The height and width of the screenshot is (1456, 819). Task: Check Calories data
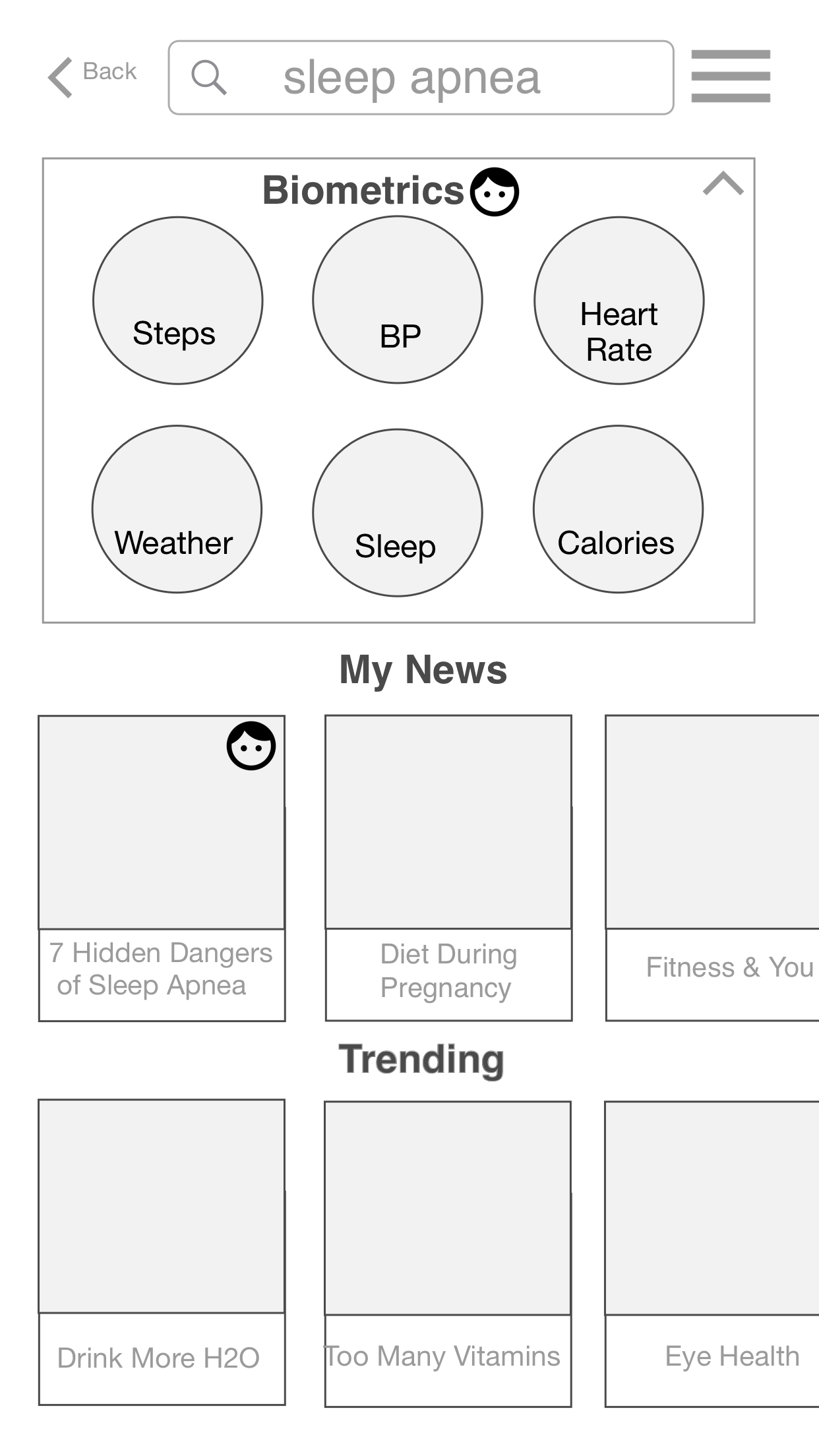click(618, 509)
